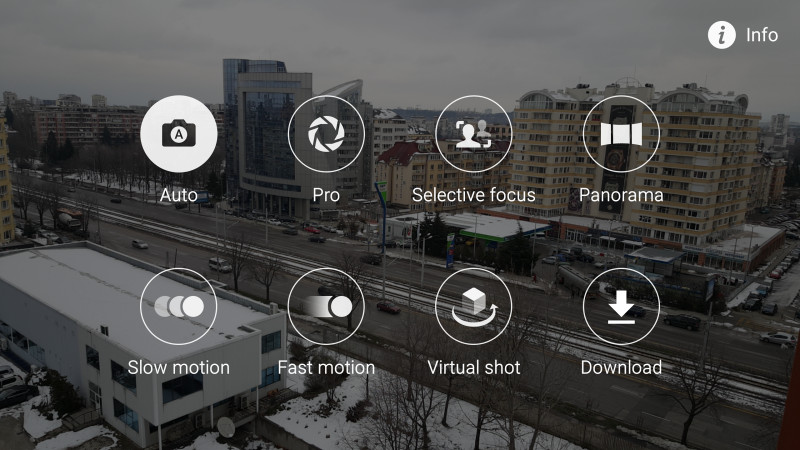Choose the Selective focus mode
Viewport: 800px width, 450px height.
(x=474, y=134)
